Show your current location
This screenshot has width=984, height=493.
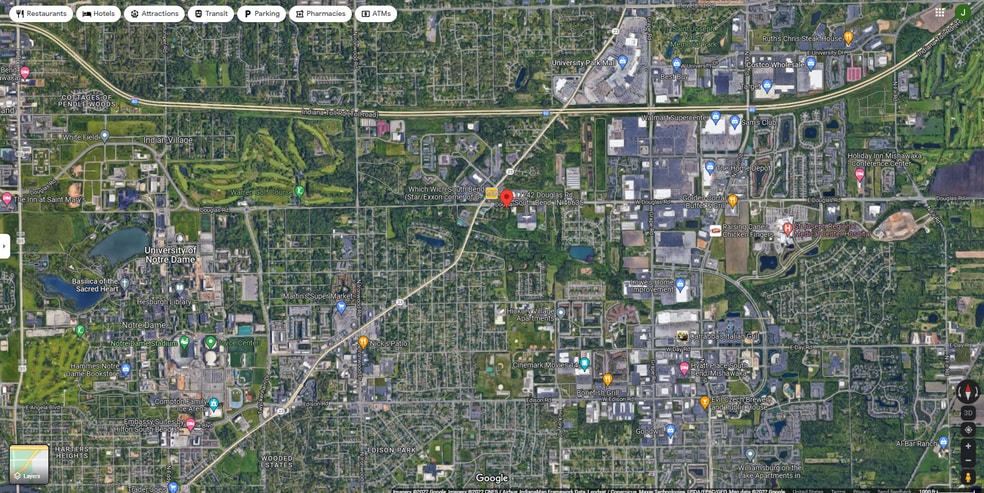[968, 429]
